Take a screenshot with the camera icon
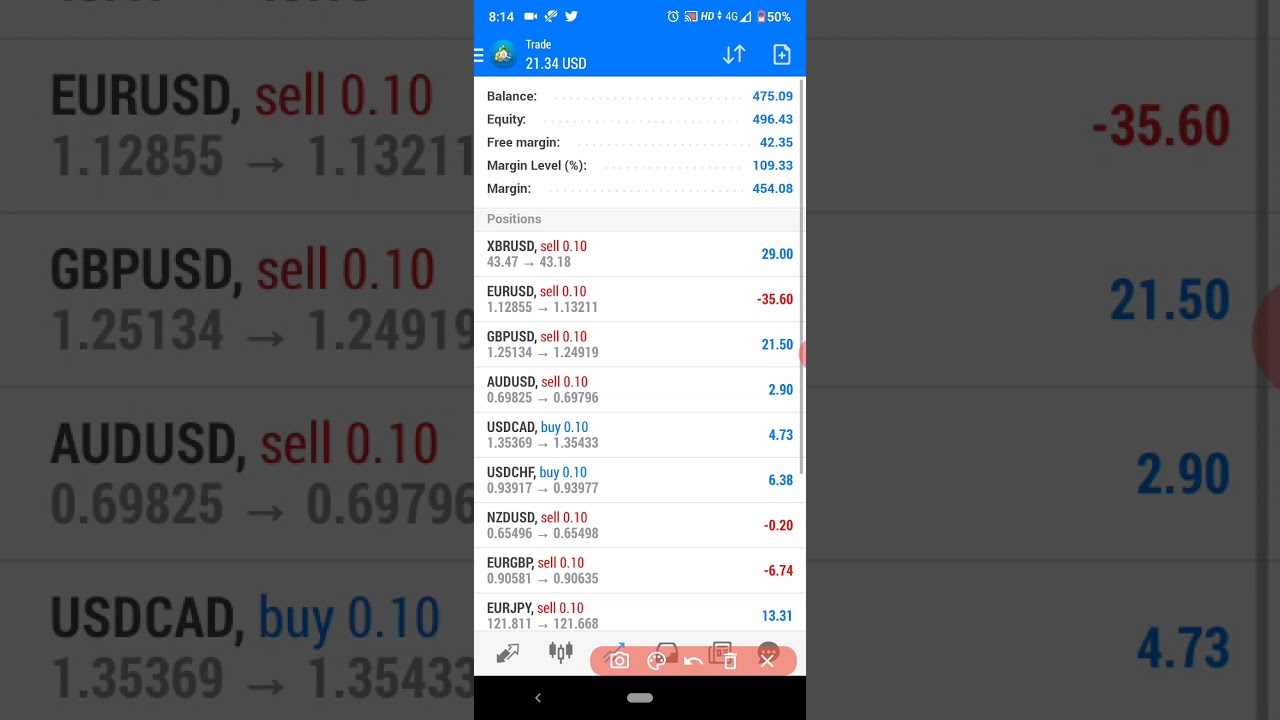 [x=619, y=660]
